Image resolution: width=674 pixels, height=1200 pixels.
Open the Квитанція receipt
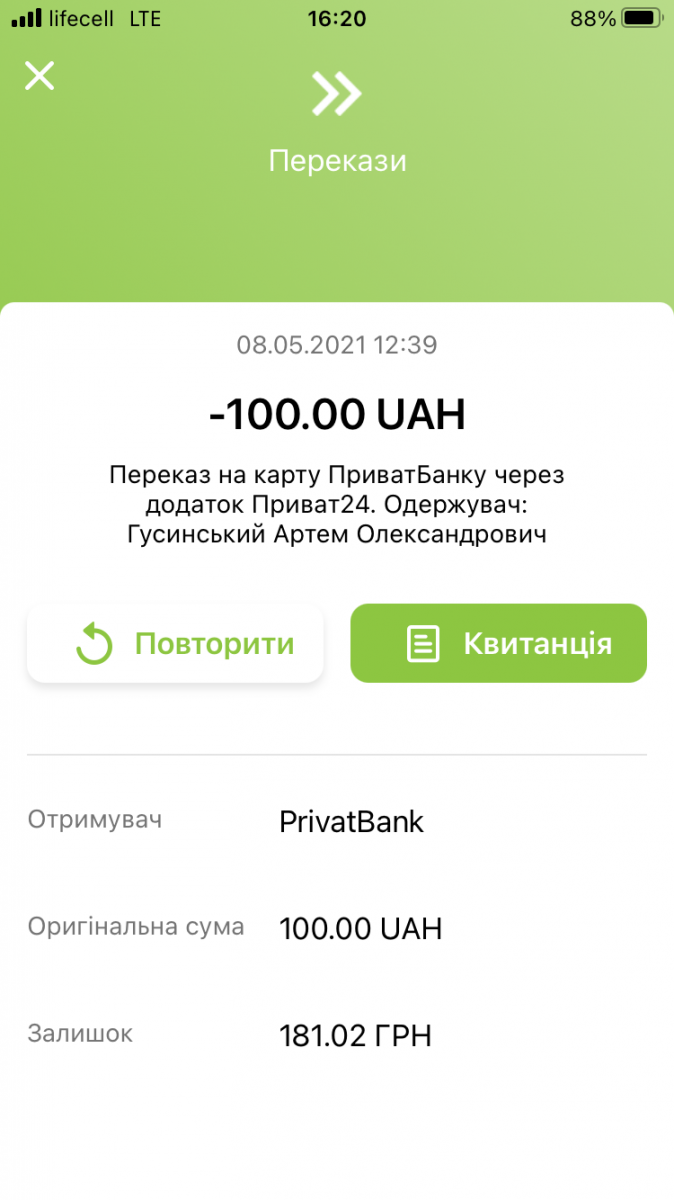[498, 643]
